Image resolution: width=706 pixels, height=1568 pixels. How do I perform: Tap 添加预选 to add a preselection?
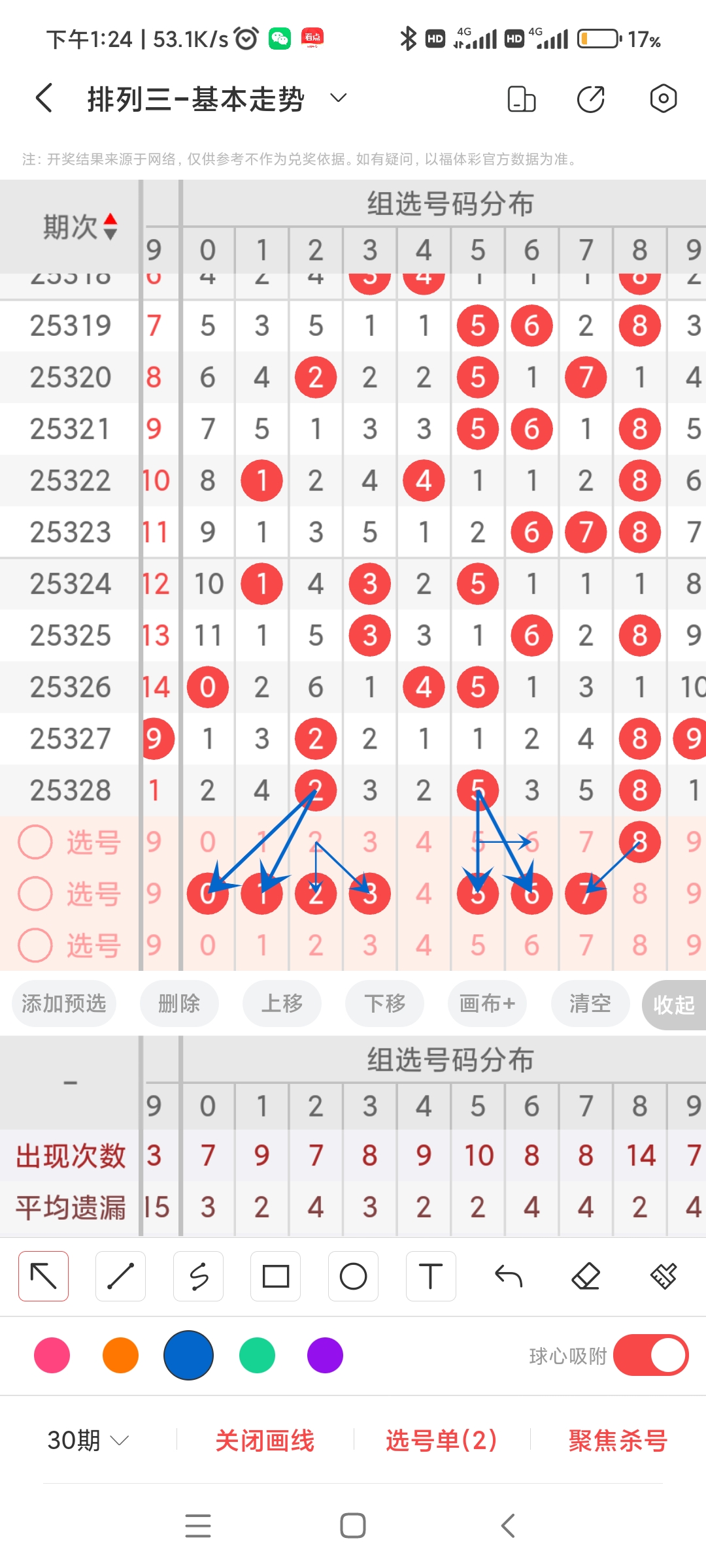coord(63,1004)
